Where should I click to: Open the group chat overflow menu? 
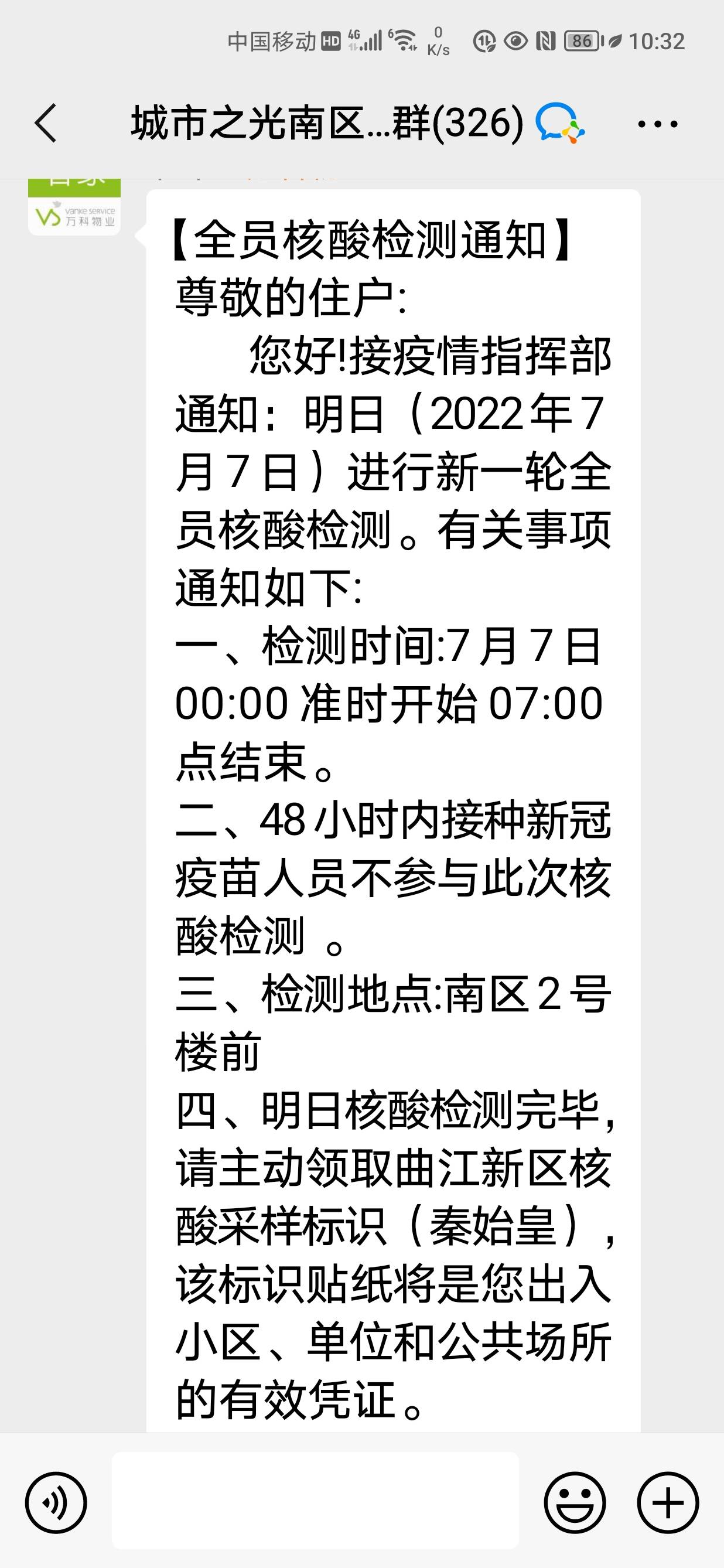[x=657, y=124]
